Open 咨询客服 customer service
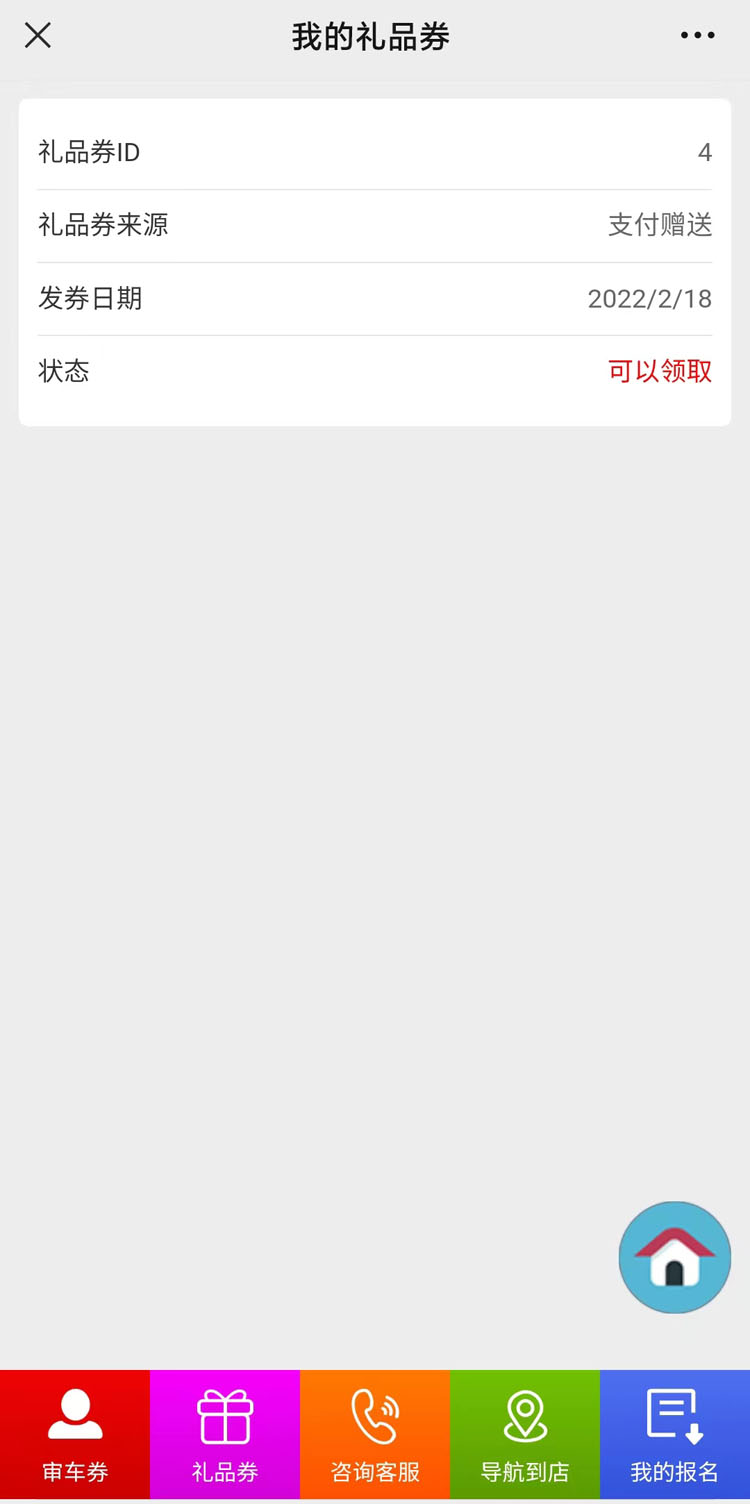The image size is (750, 1504). [x=375, y=1435]
